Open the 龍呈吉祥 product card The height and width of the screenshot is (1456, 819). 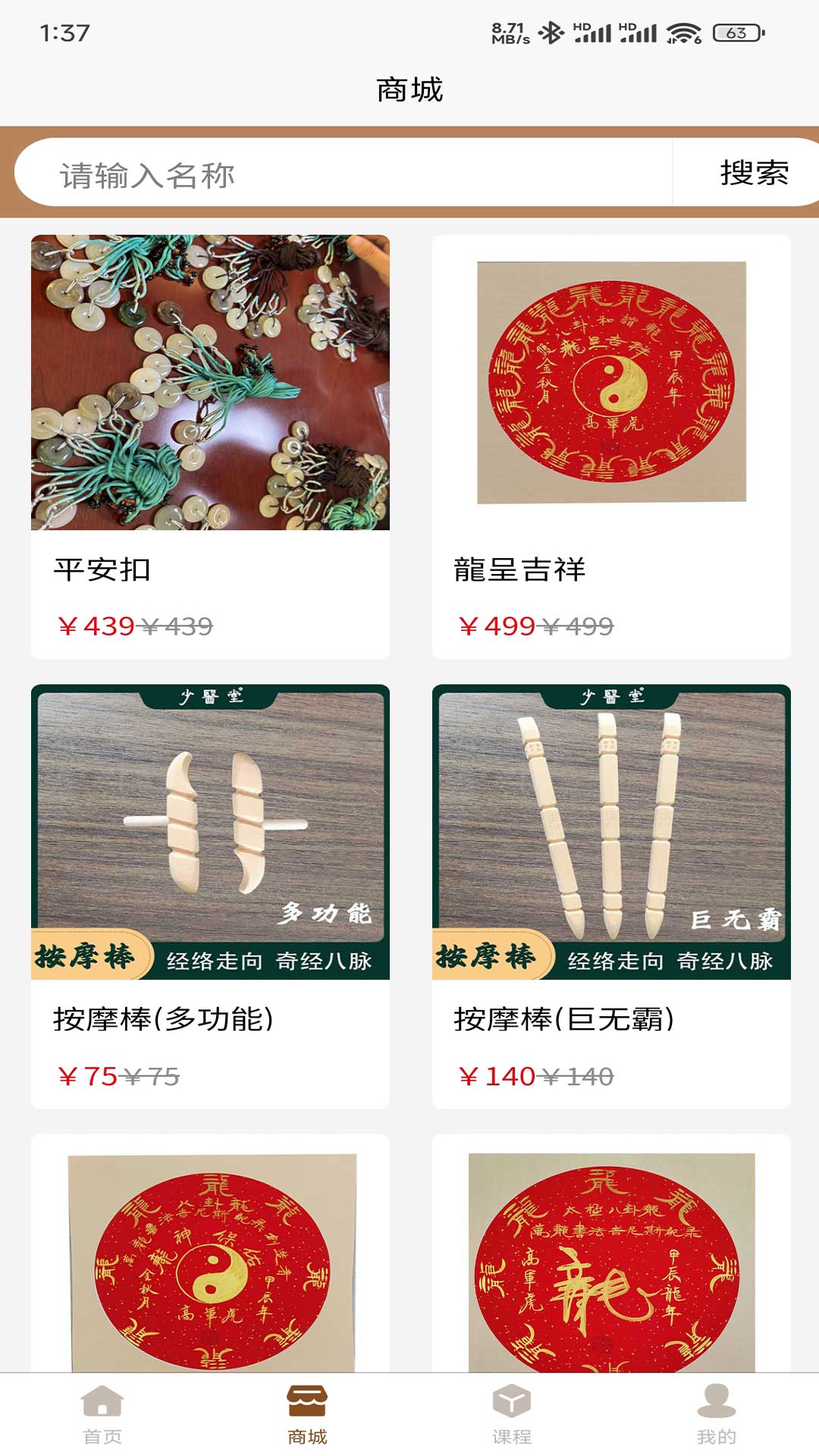tap(611, 446)
